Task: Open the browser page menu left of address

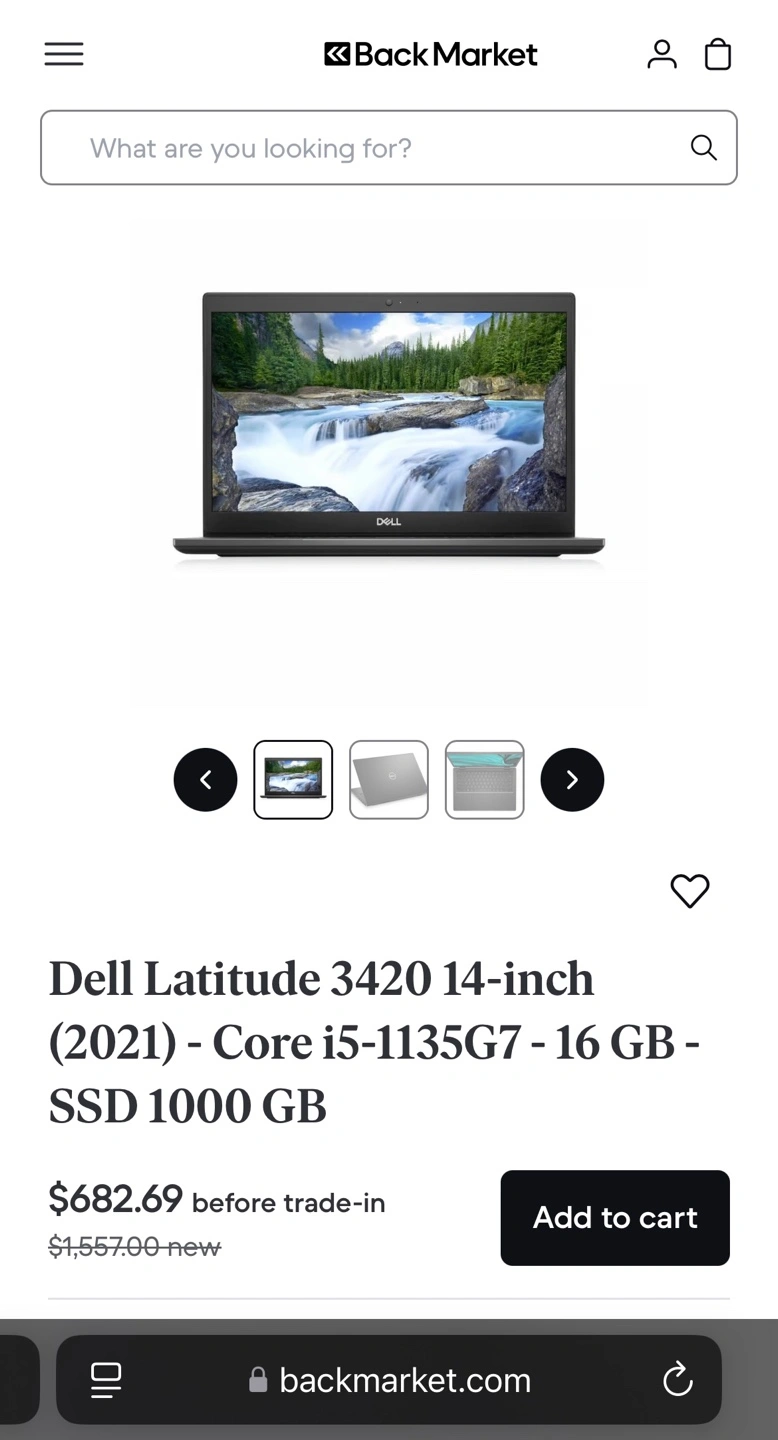Action: click(106, 1380)
